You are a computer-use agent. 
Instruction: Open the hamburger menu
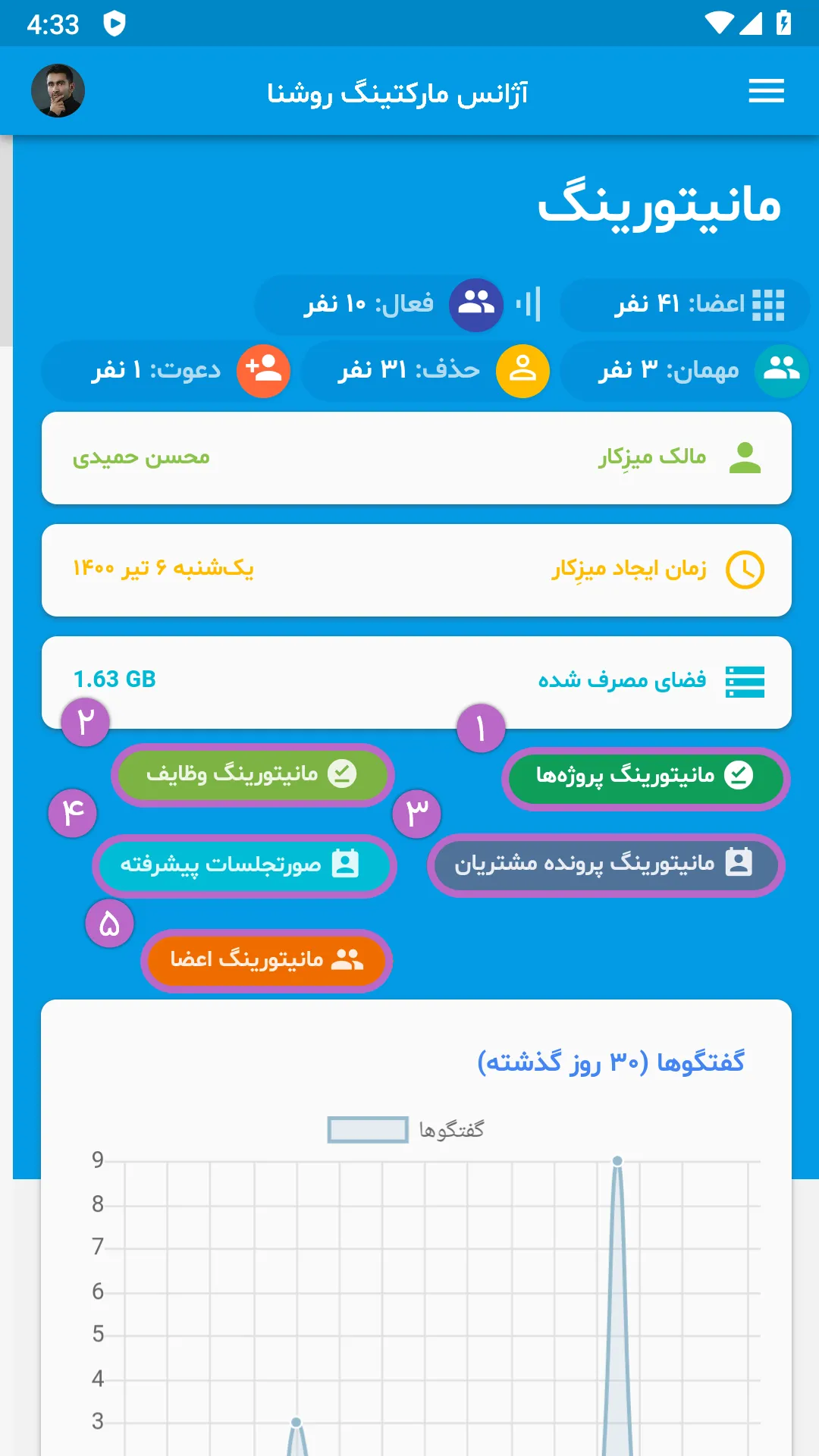pos(766,91)
